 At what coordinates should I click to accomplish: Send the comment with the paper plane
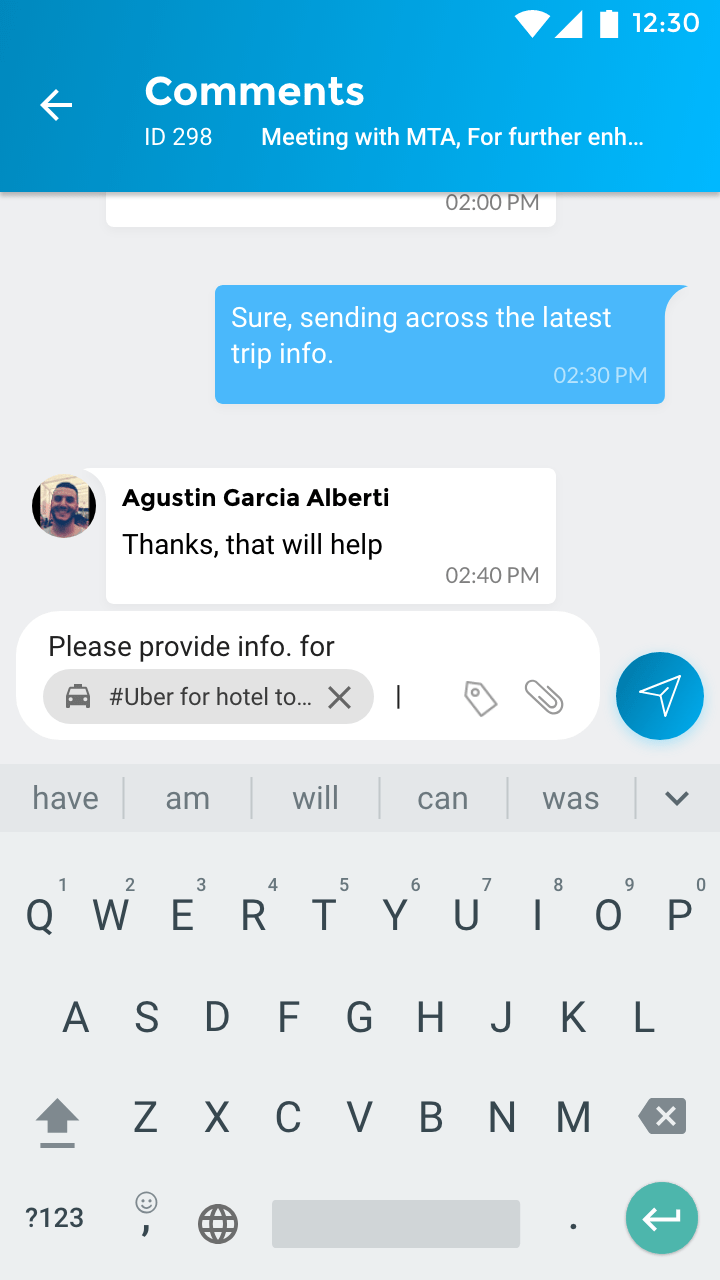coord(660,695)
